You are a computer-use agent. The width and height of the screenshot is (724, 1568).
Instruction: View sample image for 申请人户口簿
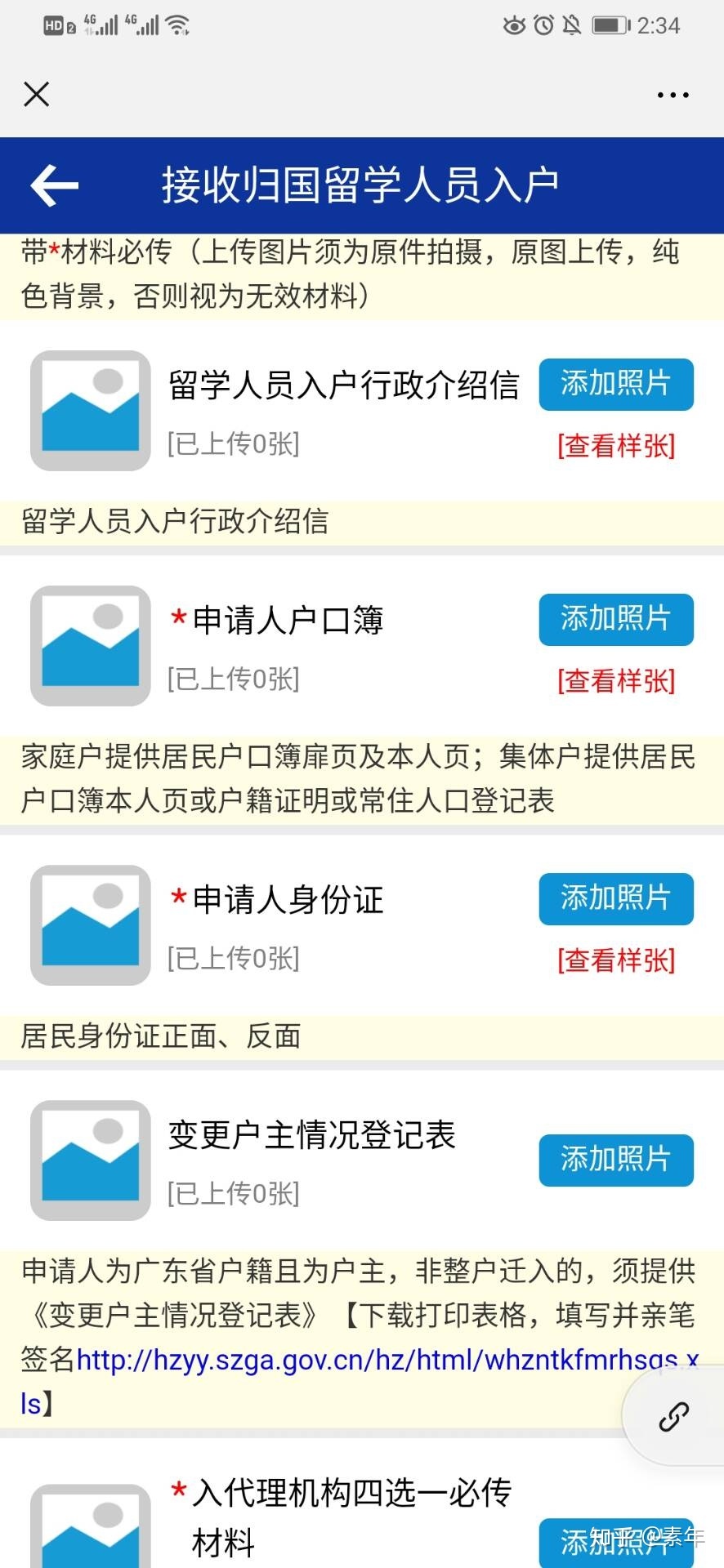tap(616, 681)
